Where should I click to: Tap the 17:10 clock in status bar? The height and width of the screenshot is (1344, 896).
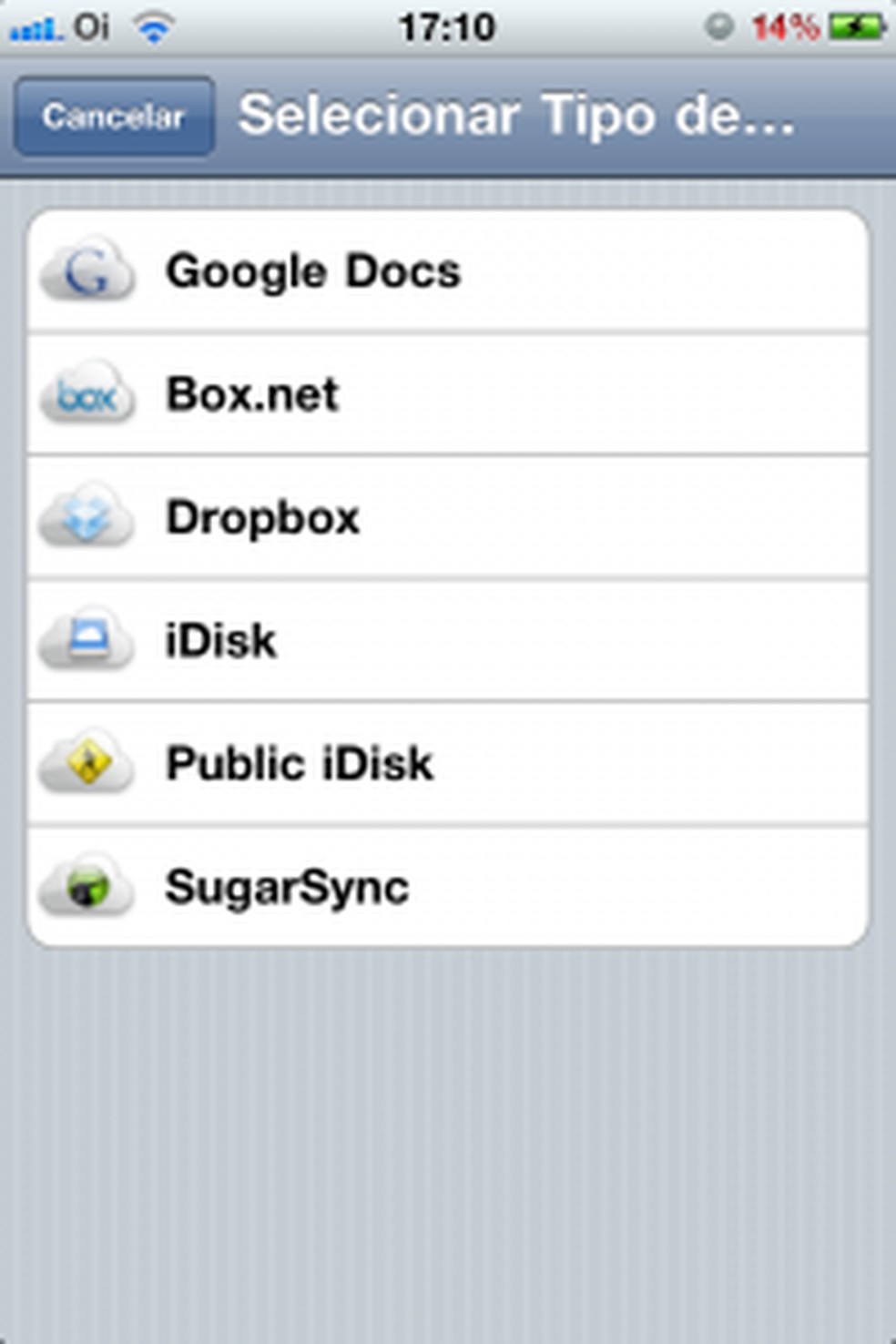click(447, 27)
